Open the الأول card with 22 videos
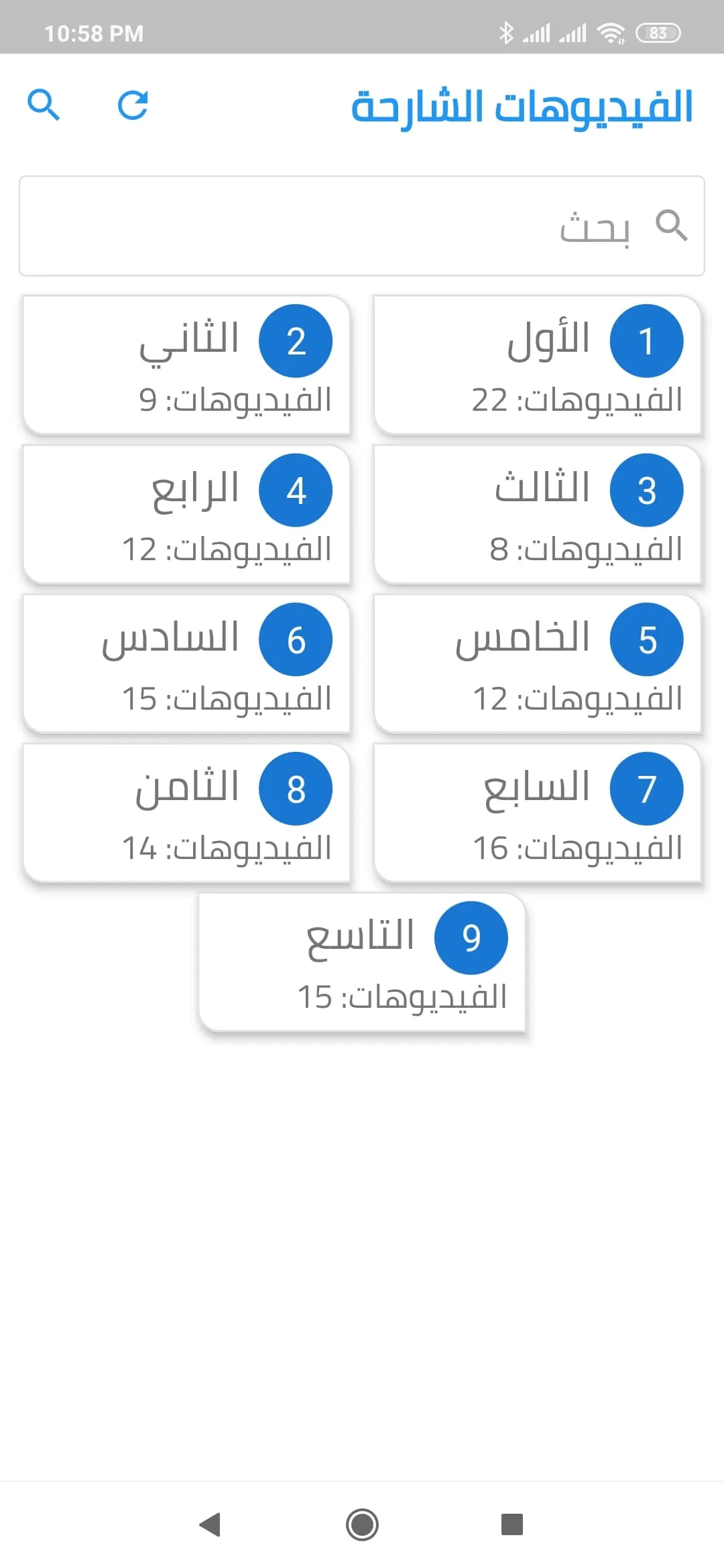The width and height of the screenshot is (724, 1568). [537, 365]
